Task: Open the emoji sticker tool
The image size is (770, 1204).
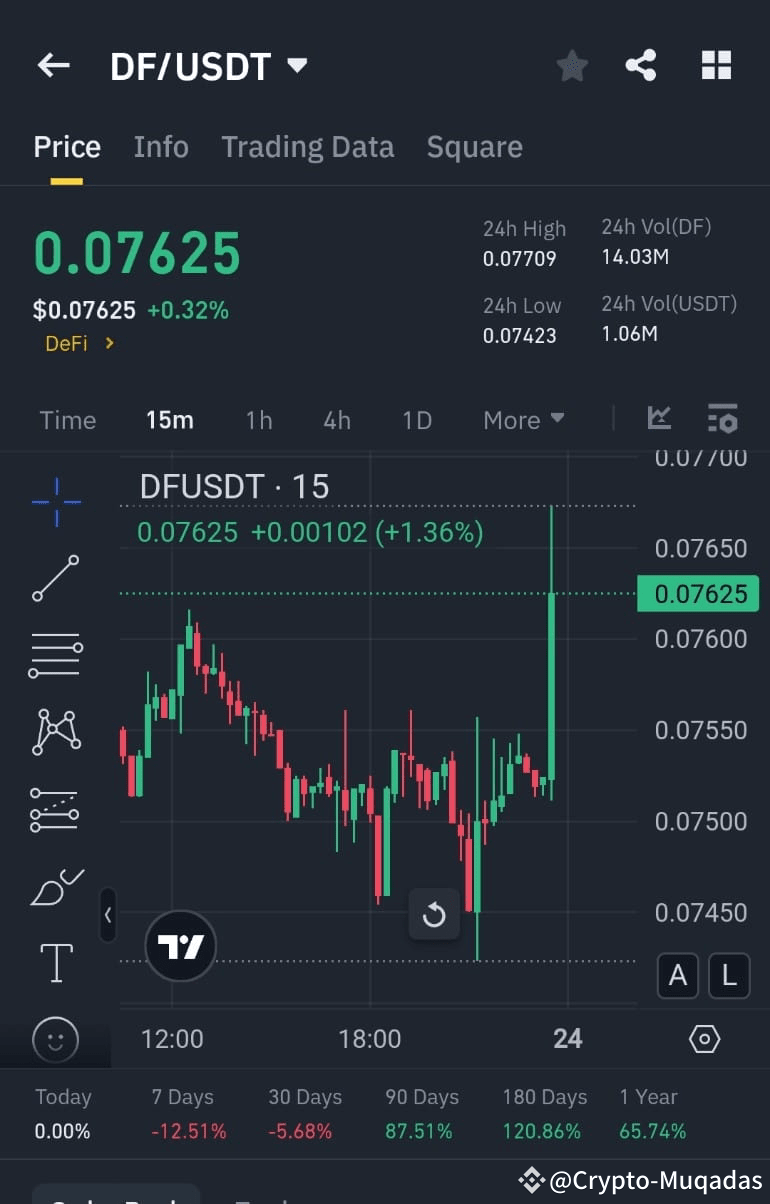Action: [55, 1040]
